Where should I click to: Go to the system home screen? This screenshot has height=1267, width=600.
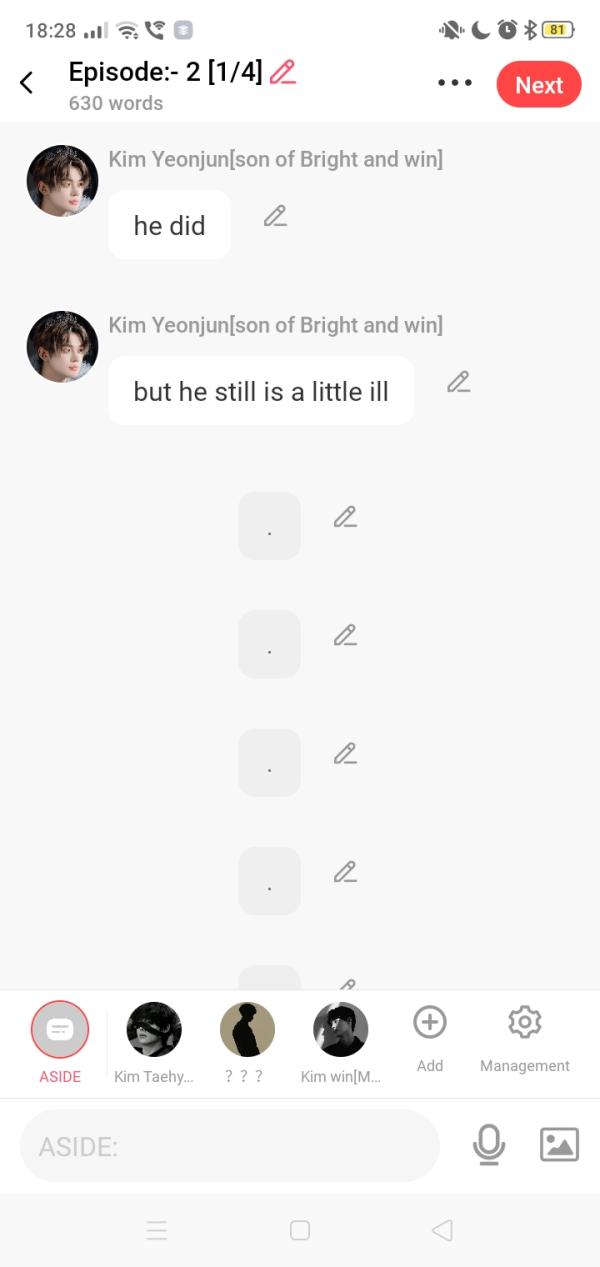click(x=300, y=1231)
